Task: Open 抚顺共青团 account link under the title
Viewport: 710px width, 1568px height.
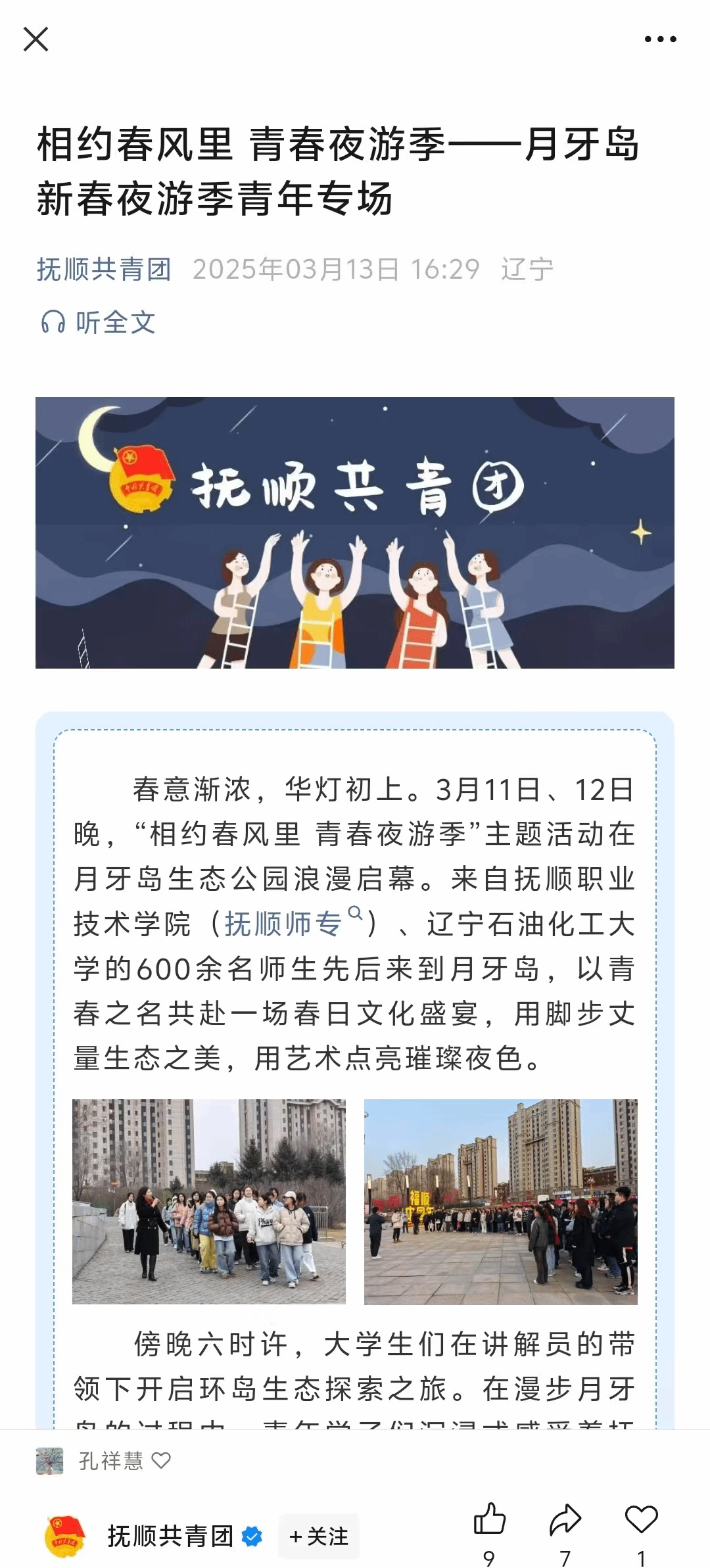Action: click(104, 270)
